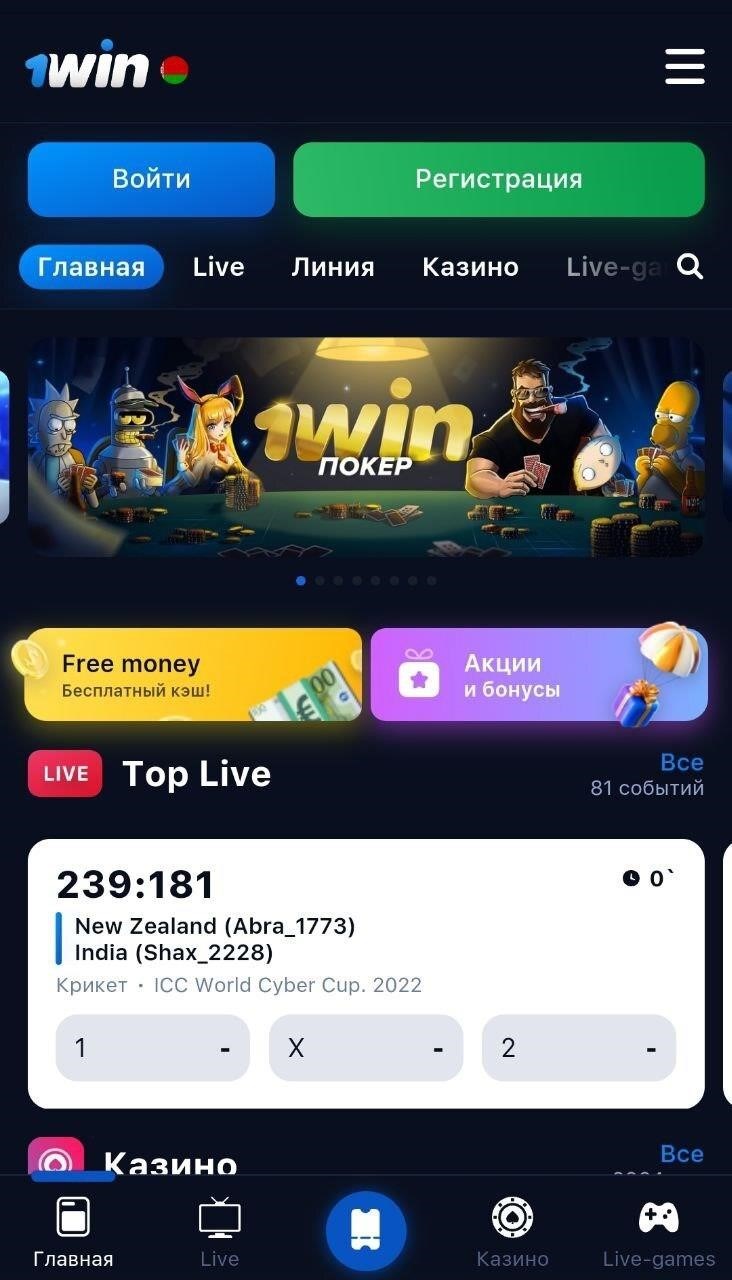Viewport: 732px width, 1280px height.
Task: Go to Live in bottom navigation
Action: pos(219,1231)
